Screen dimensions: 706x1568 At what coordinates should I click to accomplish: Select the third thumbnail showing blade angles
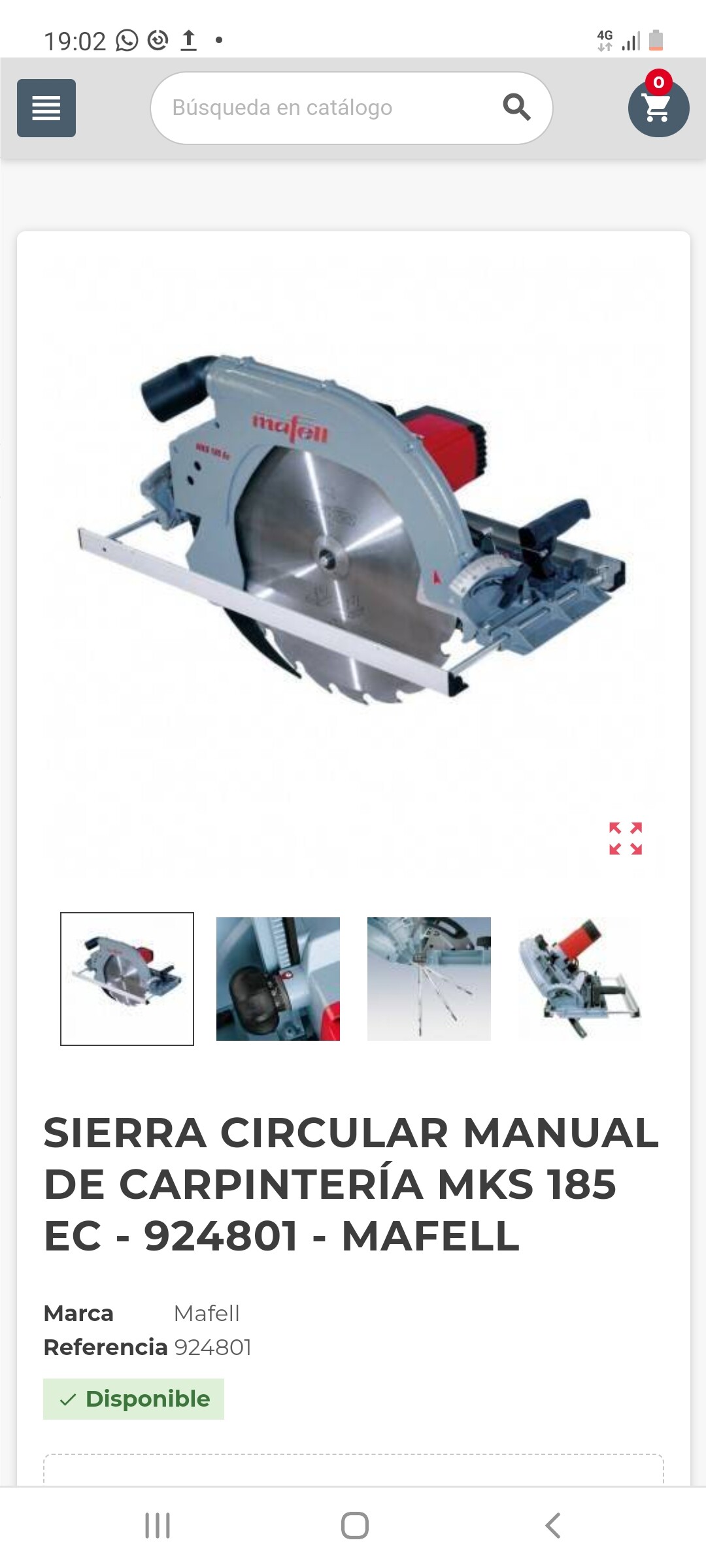(x=429, y=979)
